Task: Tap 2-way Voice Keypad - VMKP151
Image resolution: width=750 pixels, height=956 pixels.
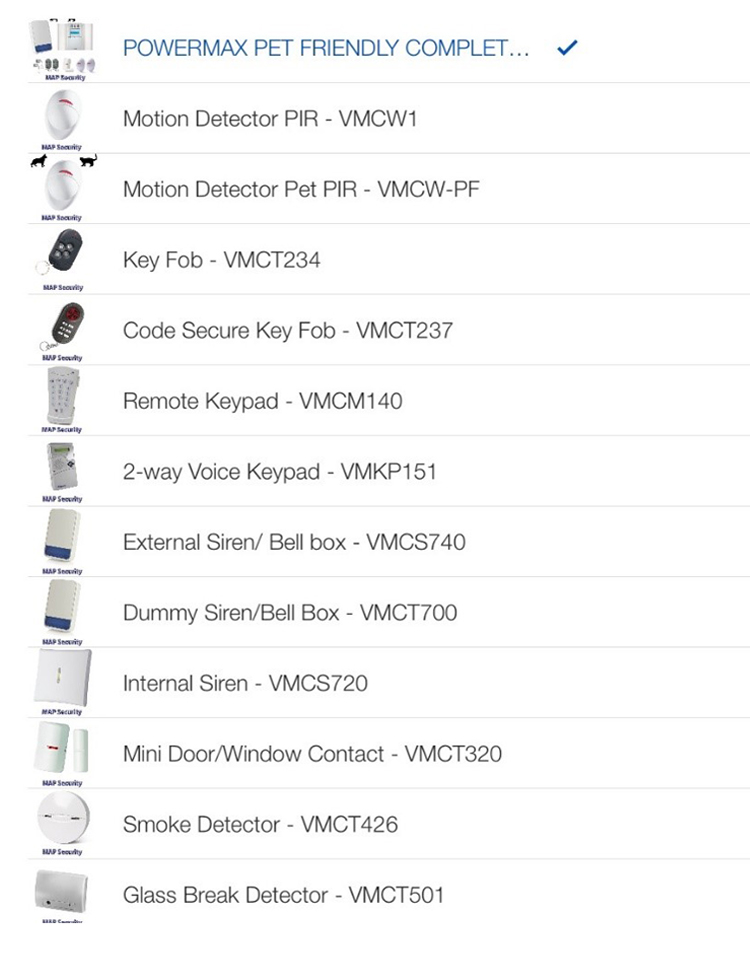Action: pos(280,471)
